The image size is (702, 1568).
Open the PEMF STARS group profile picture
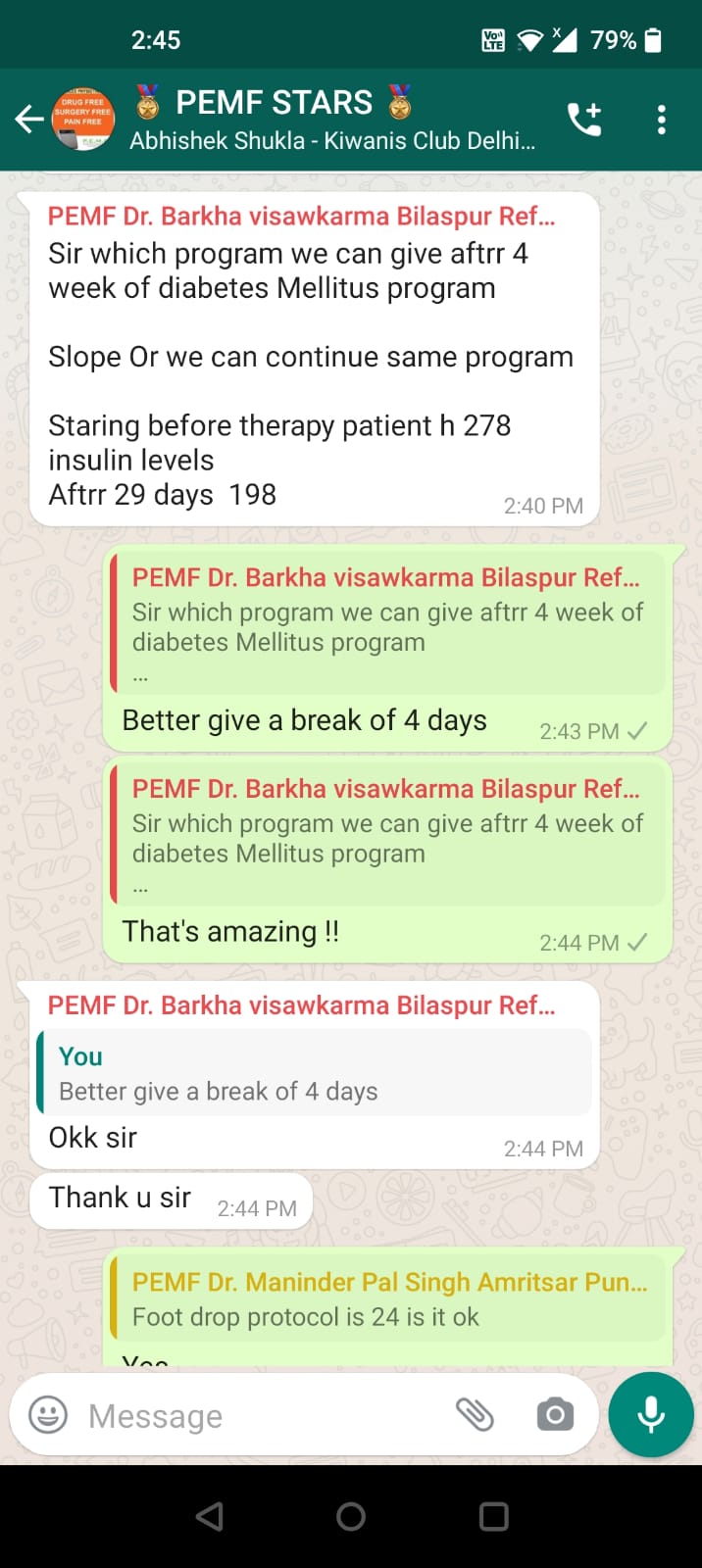(83, 120)
